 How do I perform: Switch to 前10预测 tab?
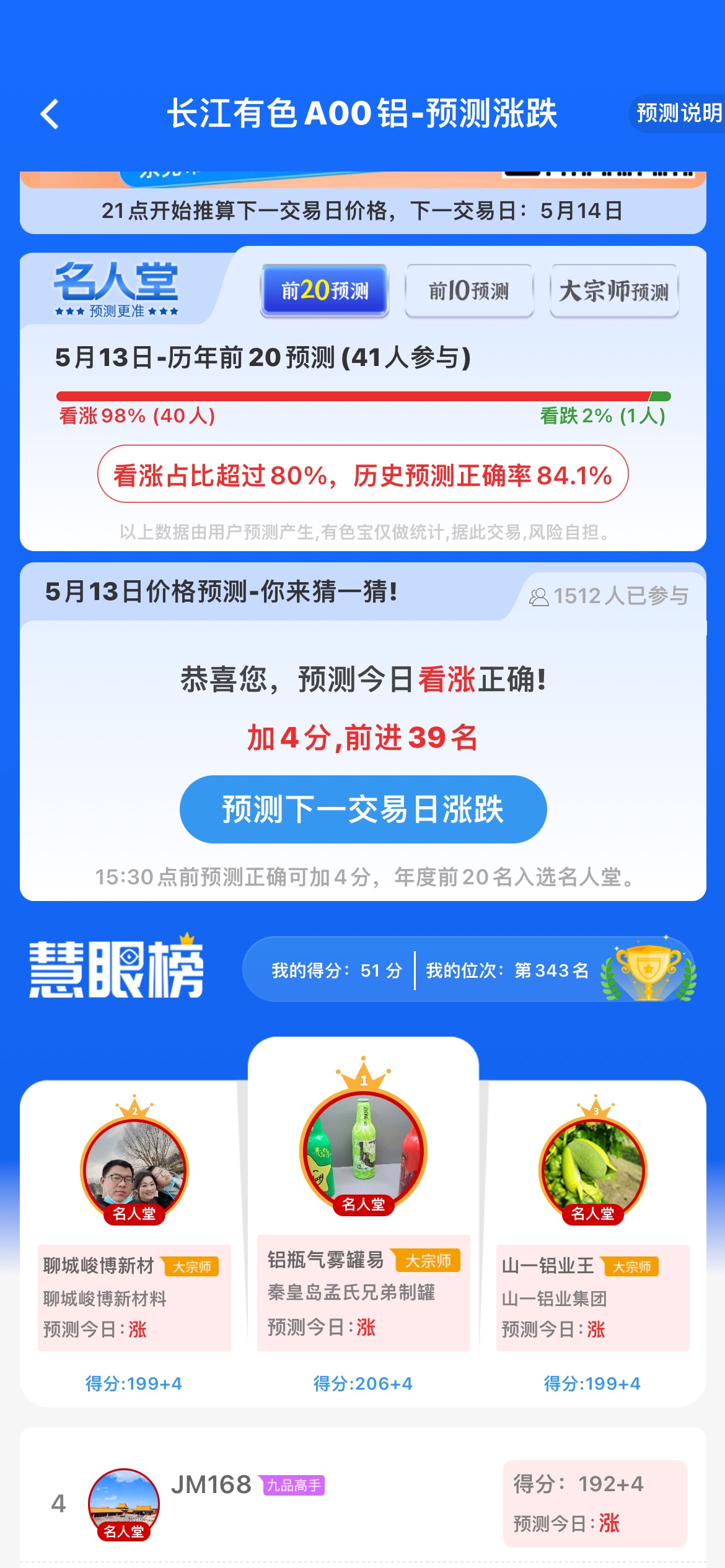(x=469, y=290)
